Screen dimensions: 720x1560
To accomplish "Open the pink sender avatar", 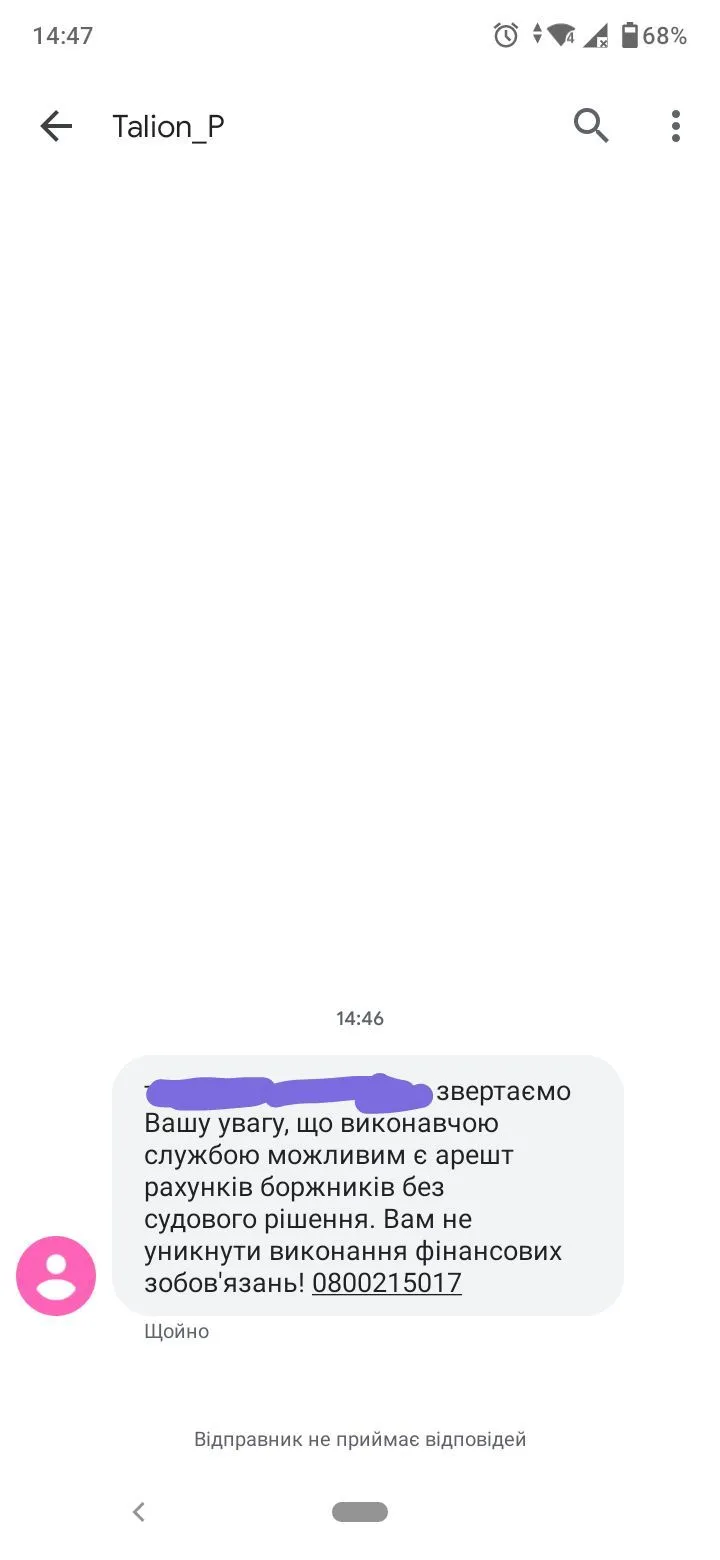I will tap(56, 1275).
